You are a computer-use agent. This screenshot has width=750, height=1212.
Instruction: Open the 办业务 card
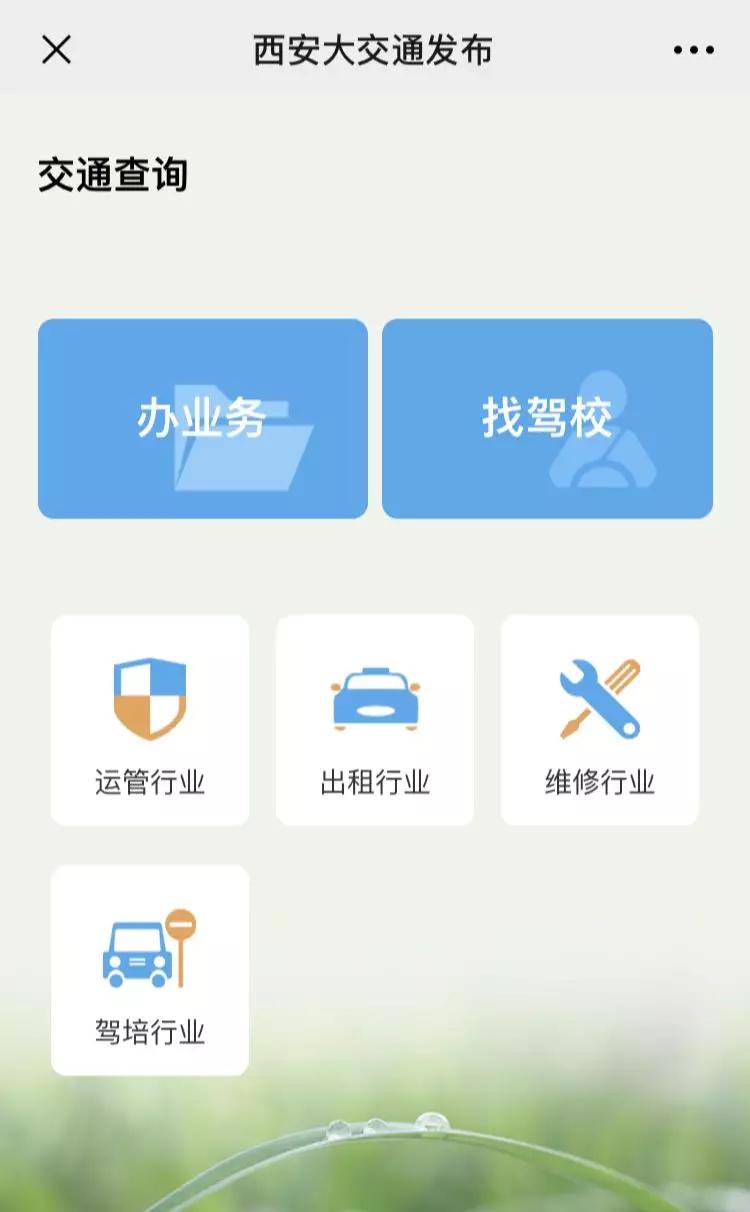(x=203, y=418)
